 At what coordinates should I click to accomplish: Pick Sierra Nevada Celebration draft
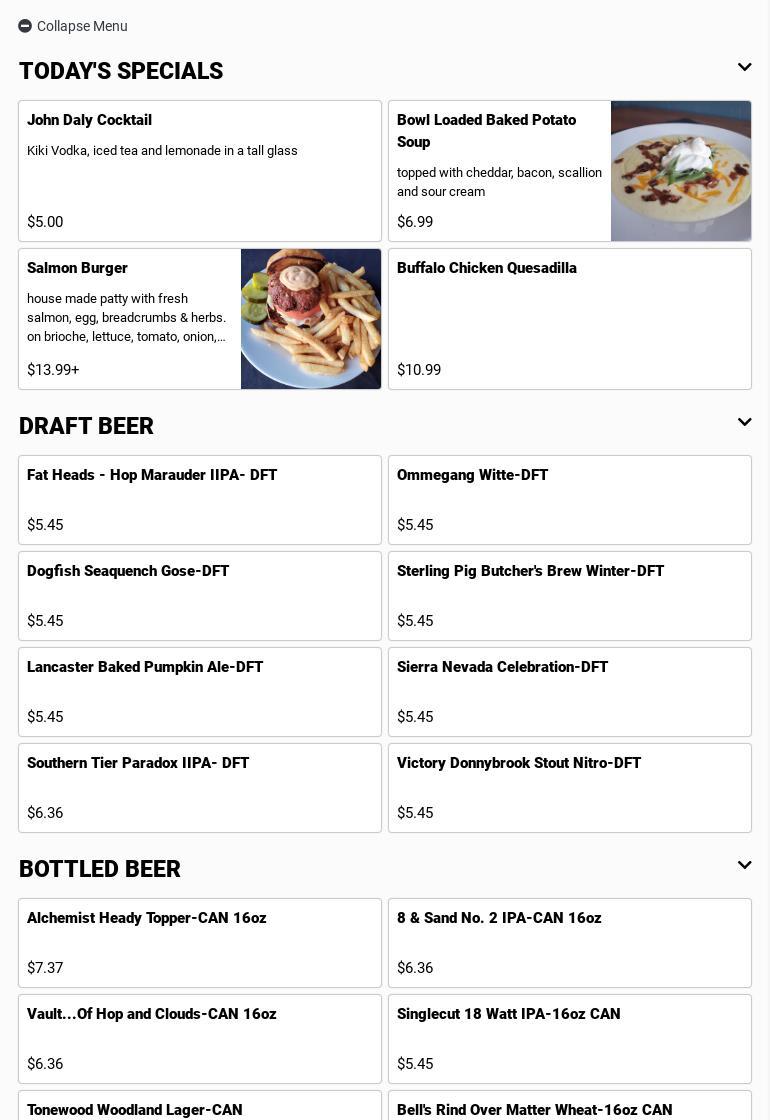(570, 692)
